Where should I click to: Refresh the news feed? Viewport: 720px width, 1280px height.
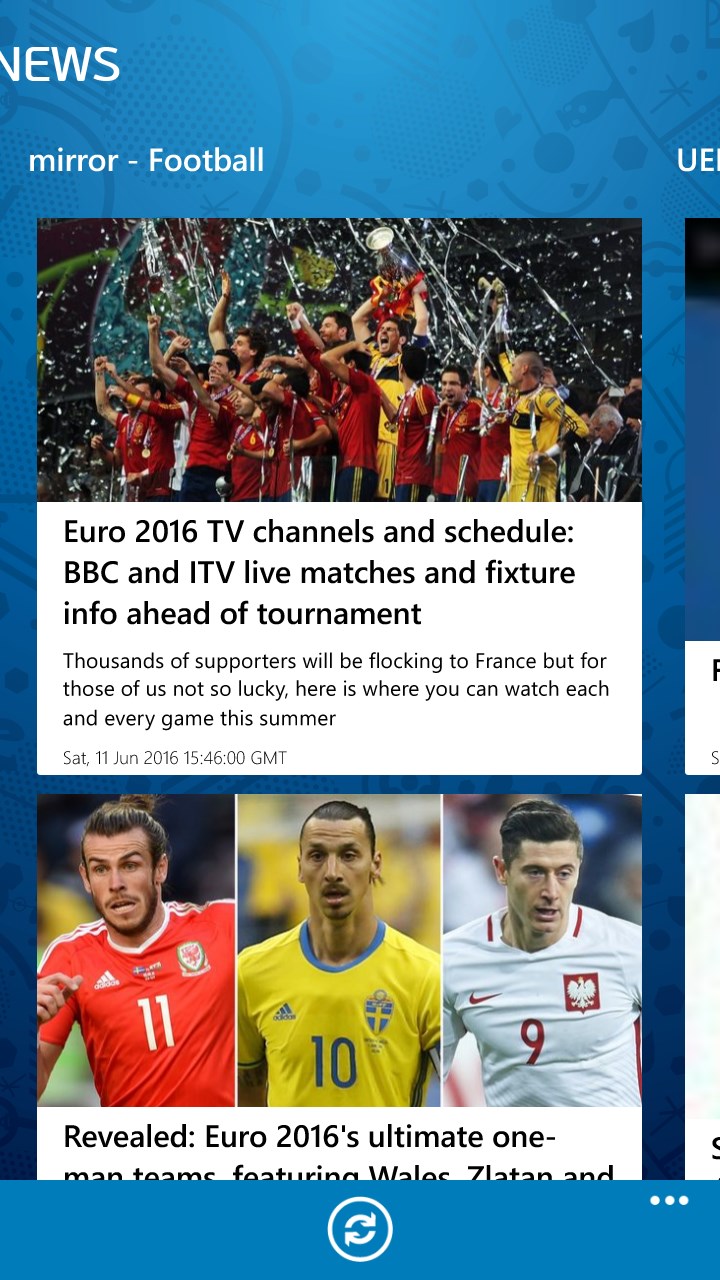click(360, 1229)
